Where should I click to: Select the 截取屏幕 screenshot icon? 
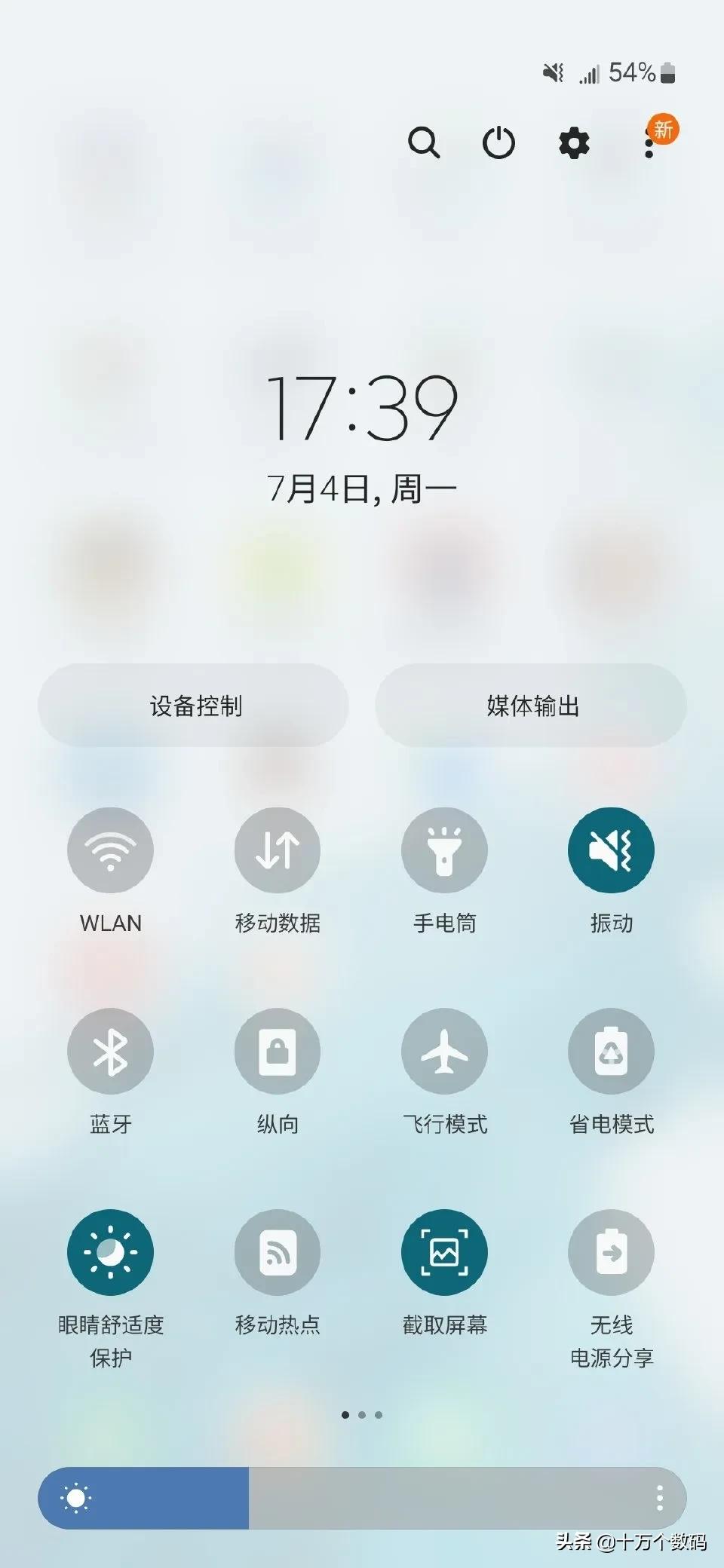(x=444, y=1251)
